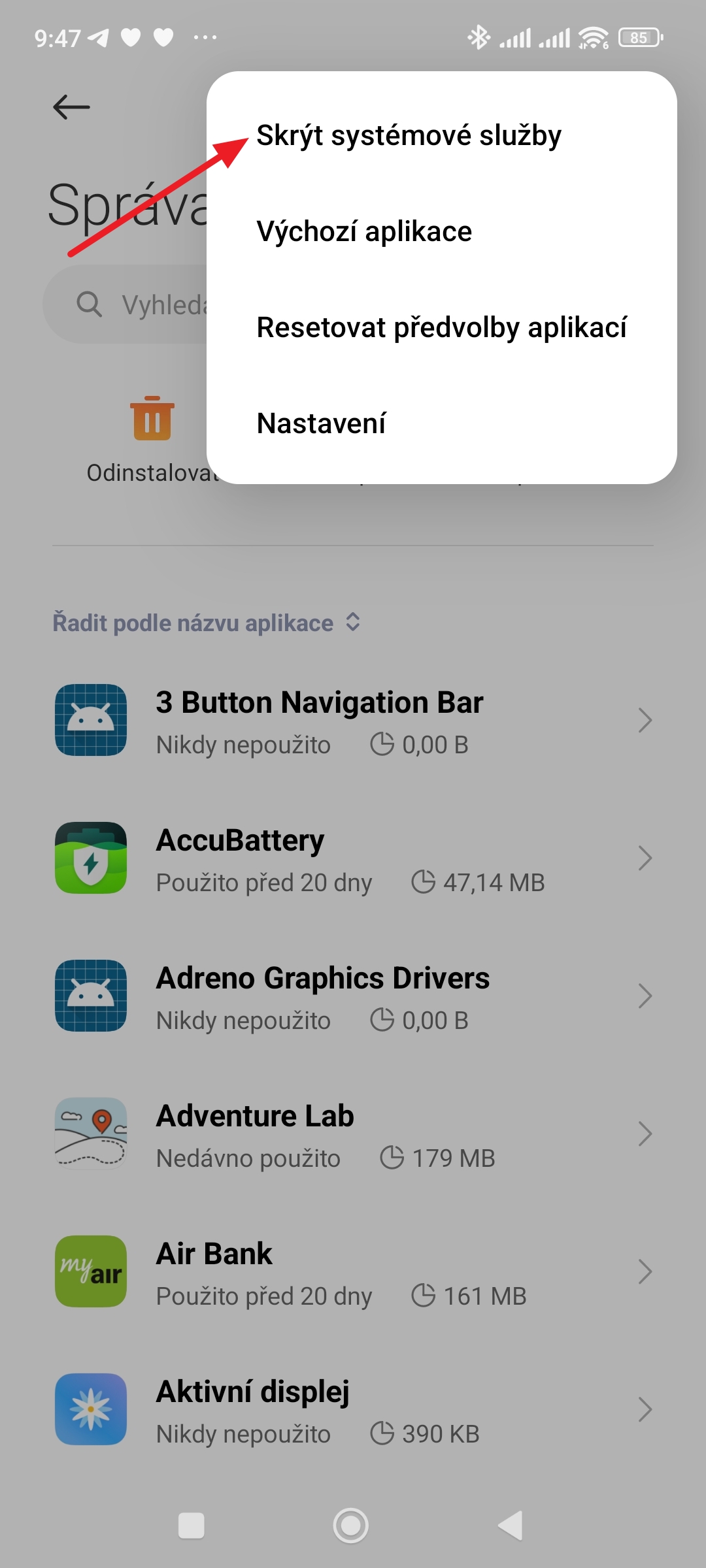
Task: Open the AccuBattery app entry
Action: 353,858
